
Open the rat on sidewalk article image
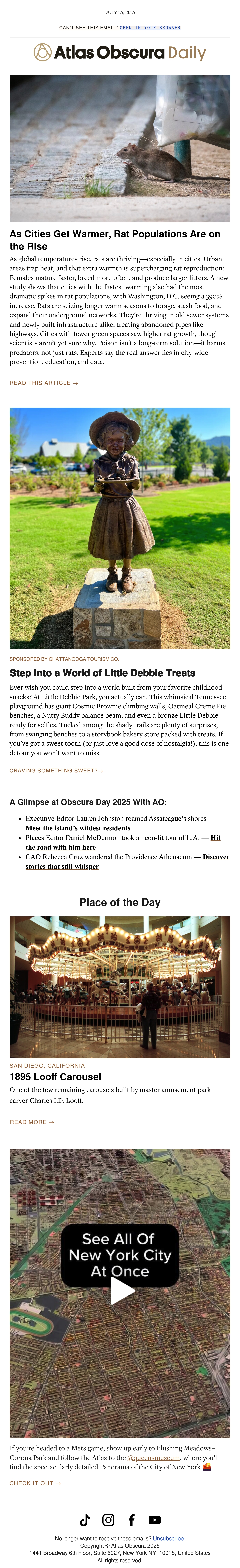(x=120, y=149)
